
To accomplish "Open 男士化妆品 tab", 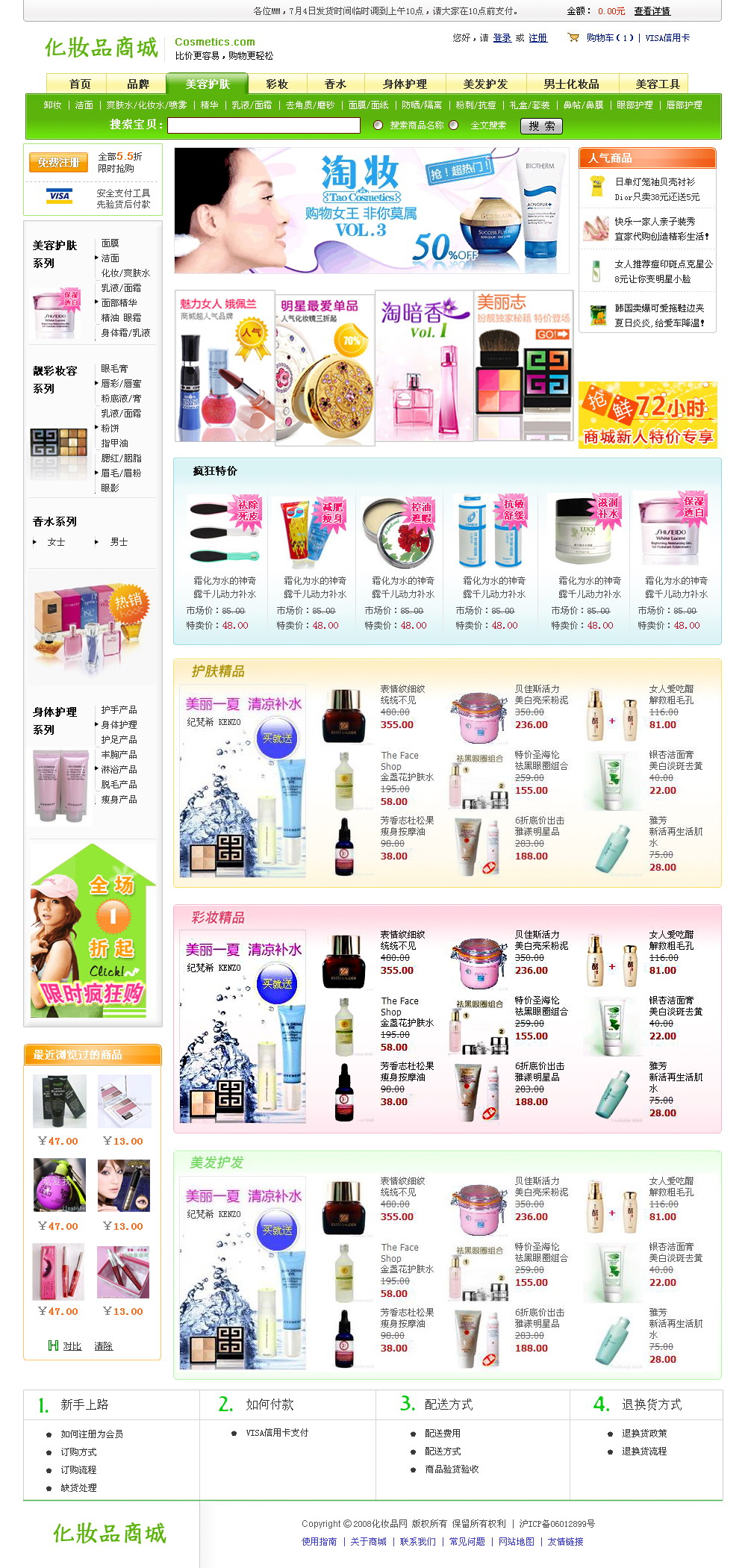I will (571, 84).
